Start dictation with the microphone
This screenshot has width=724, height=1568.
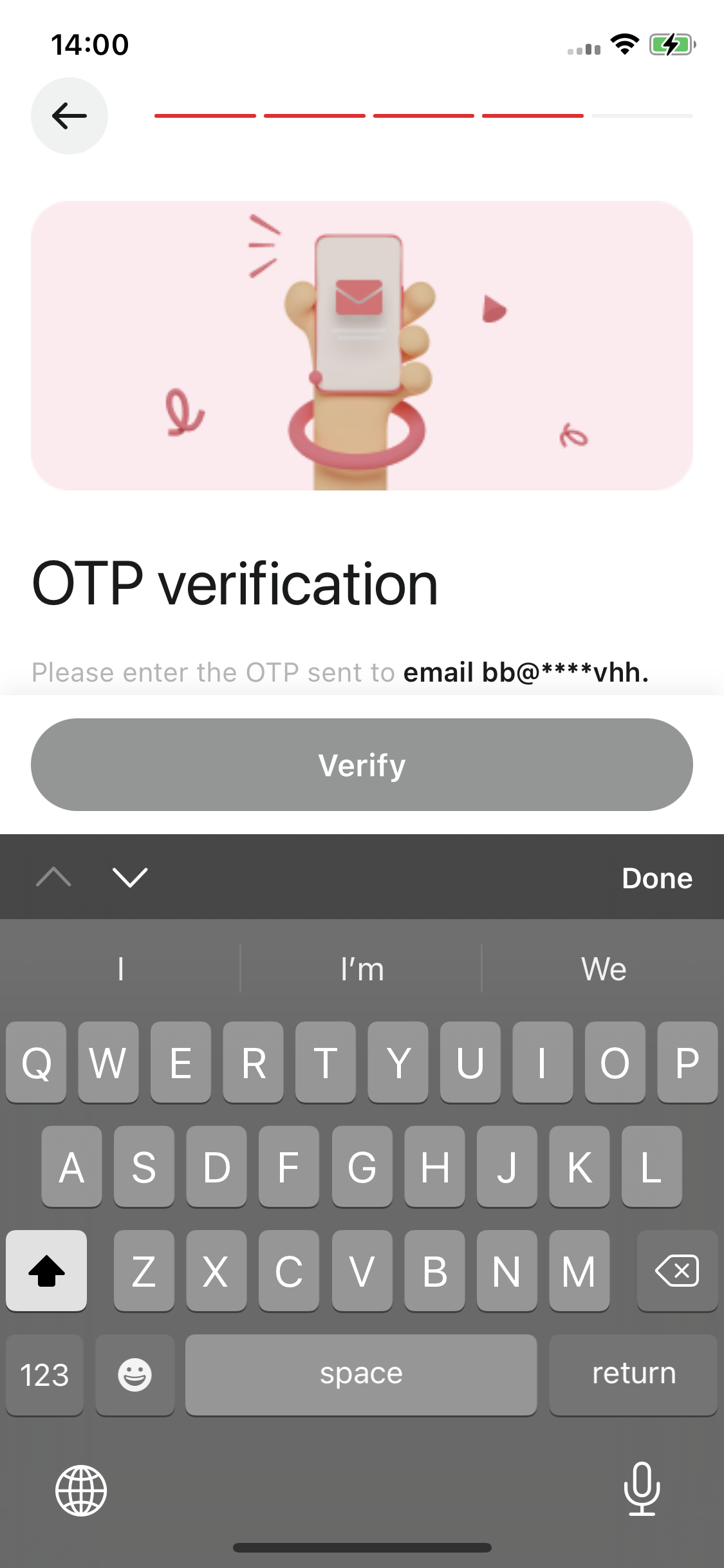[x=642, y=1488]
